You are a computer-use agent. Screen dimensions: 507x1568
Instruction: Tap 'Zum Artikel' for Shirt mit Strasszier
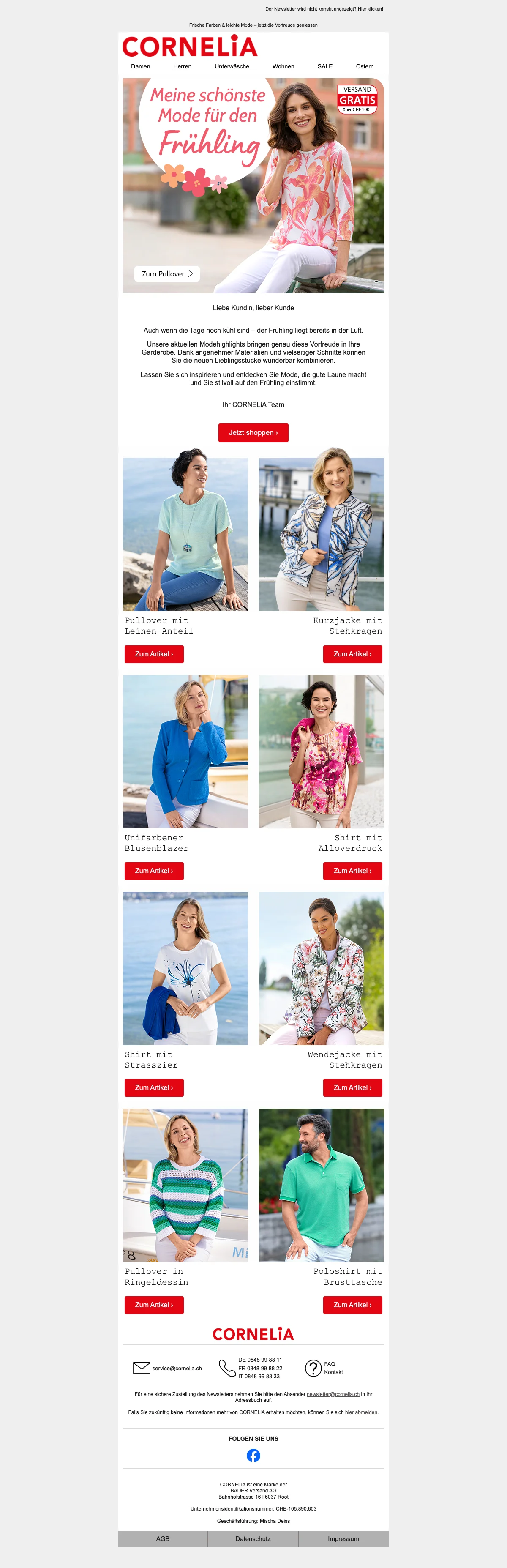154,1088
